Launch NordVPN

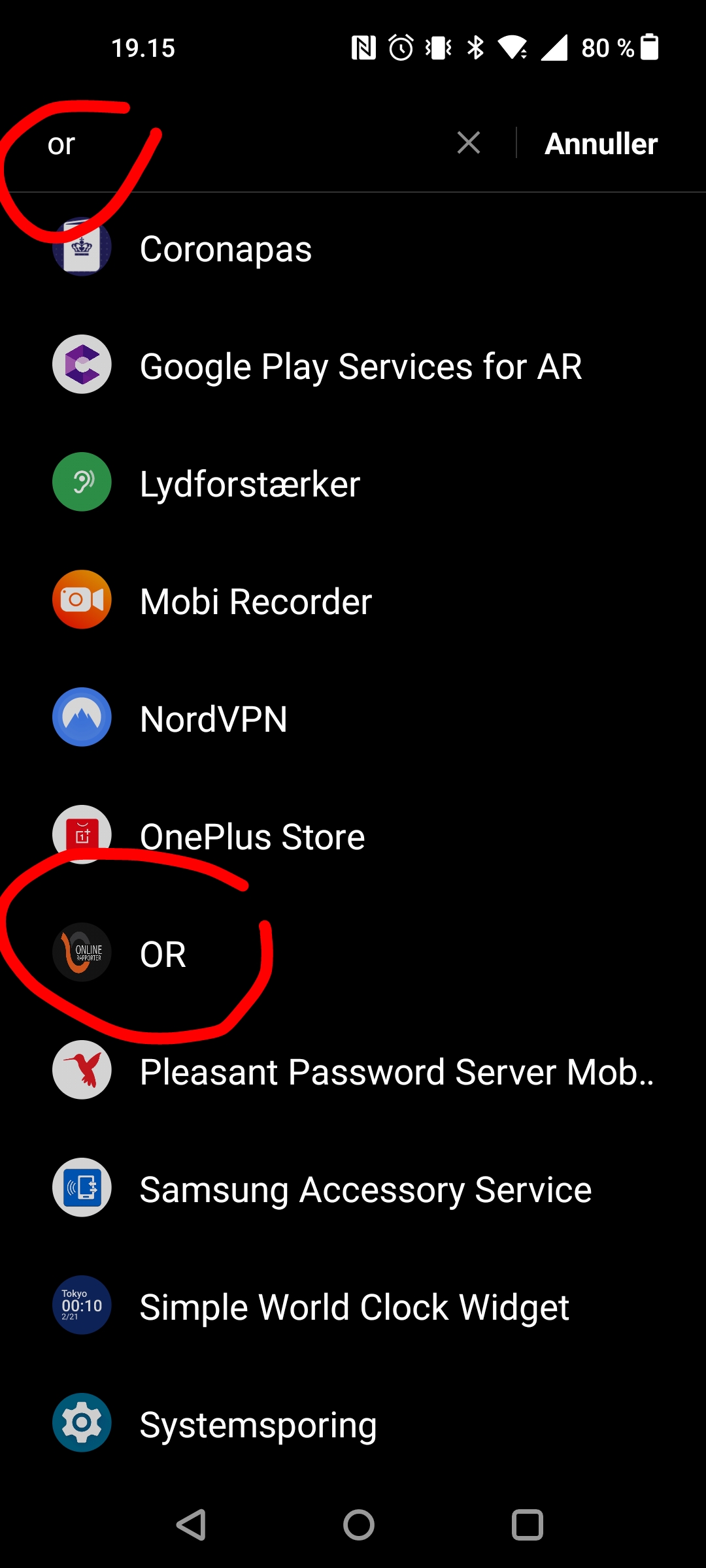(x=213, y=719)
